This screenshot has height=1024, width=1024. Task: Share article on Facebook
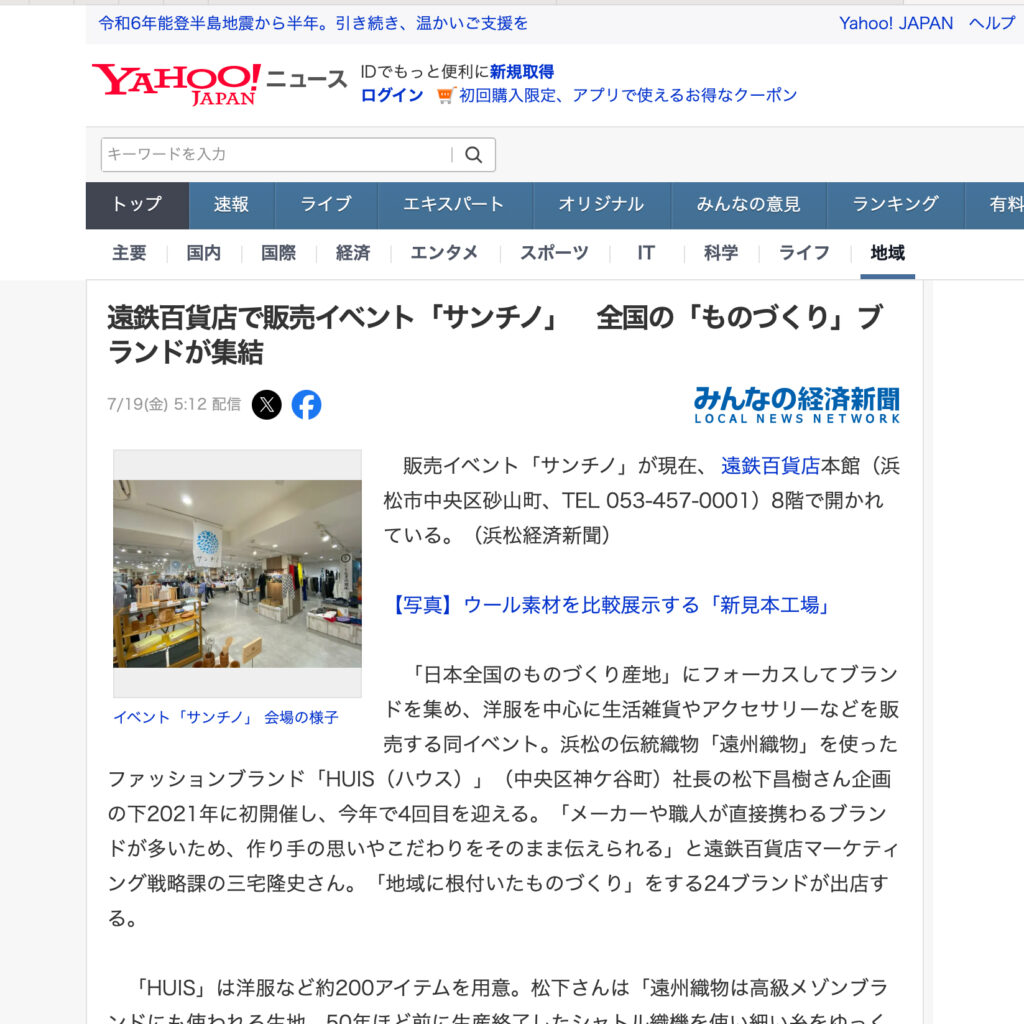click(307, 404)
